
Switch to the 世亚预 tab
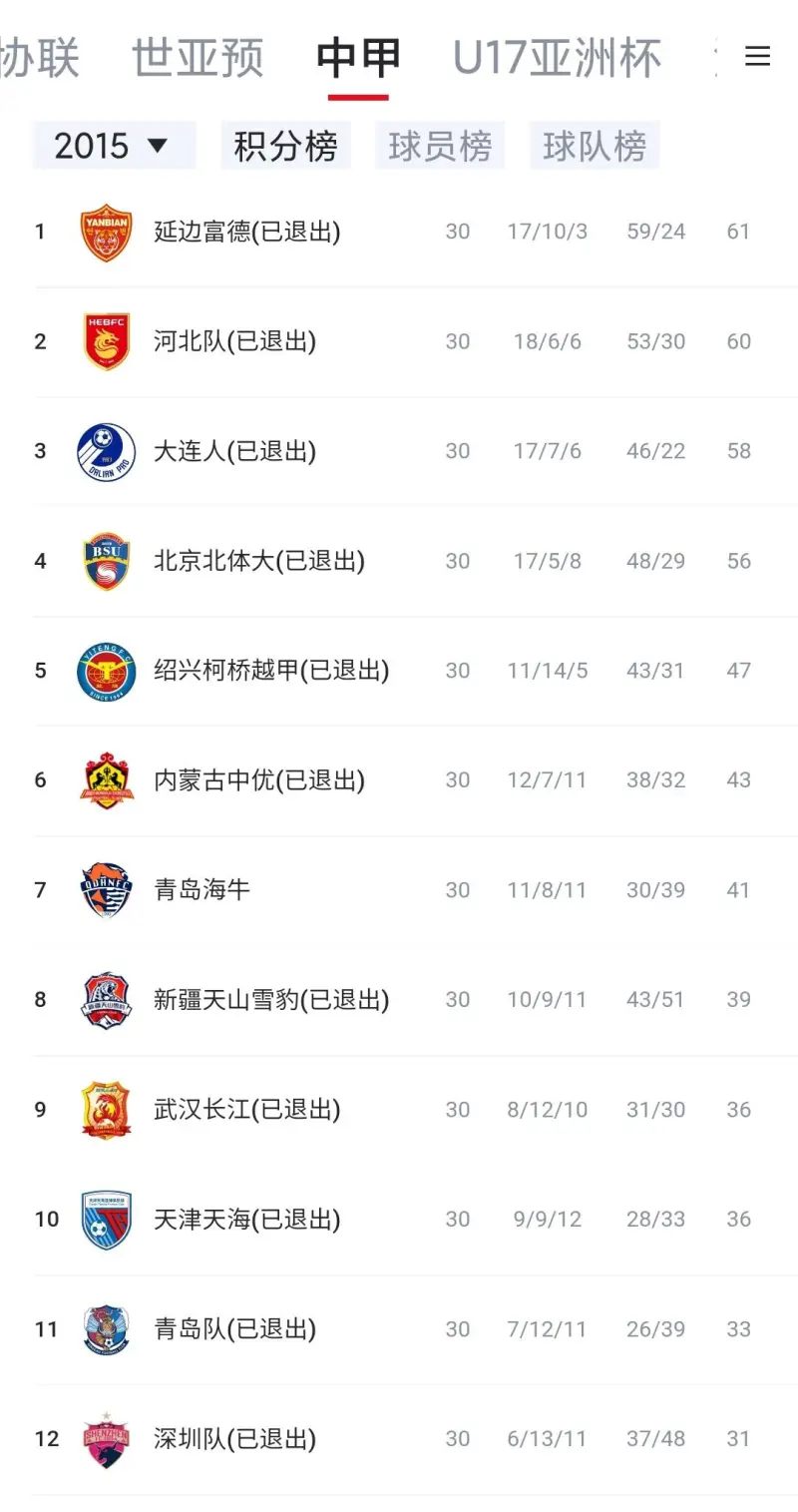(198, 57)
